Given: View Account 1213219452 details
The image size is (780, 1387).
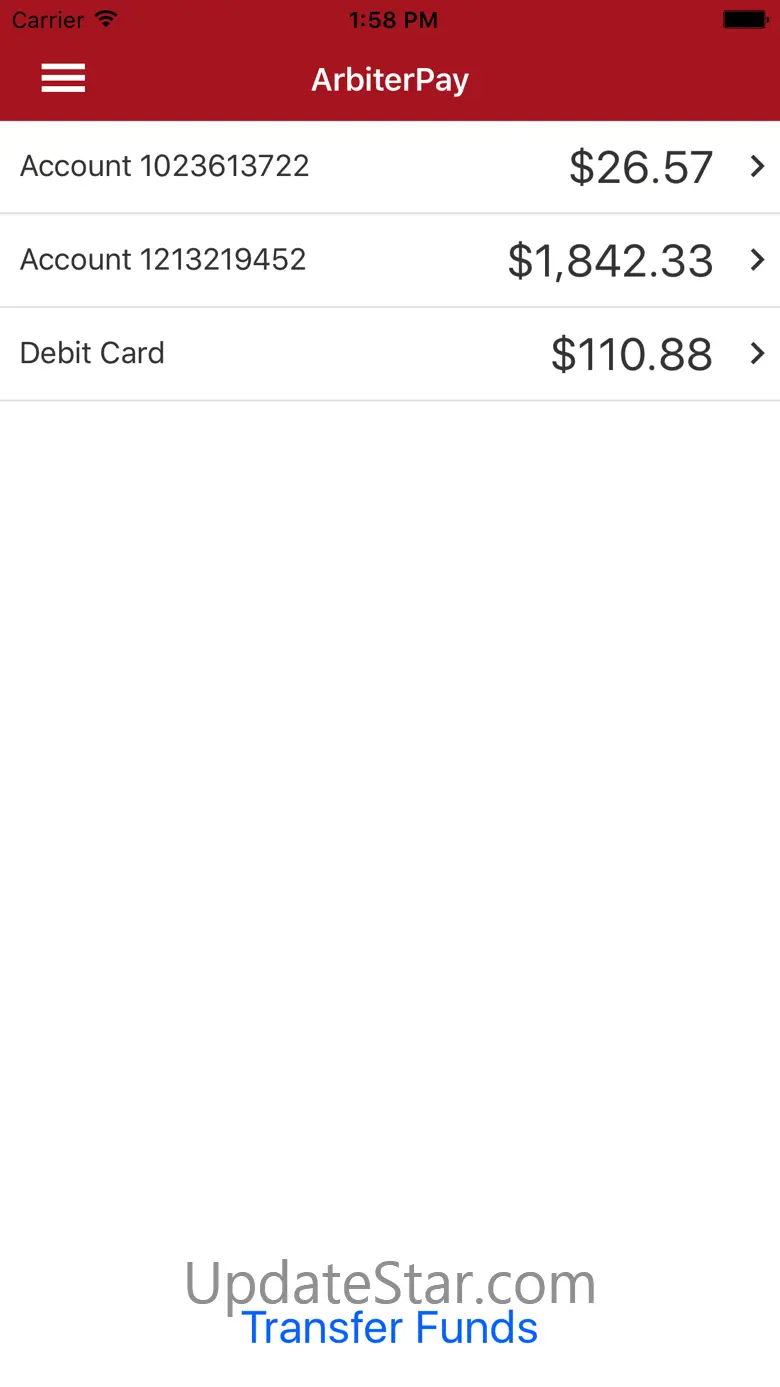Looking at the screenshot, I should click(x=390, y=260).
